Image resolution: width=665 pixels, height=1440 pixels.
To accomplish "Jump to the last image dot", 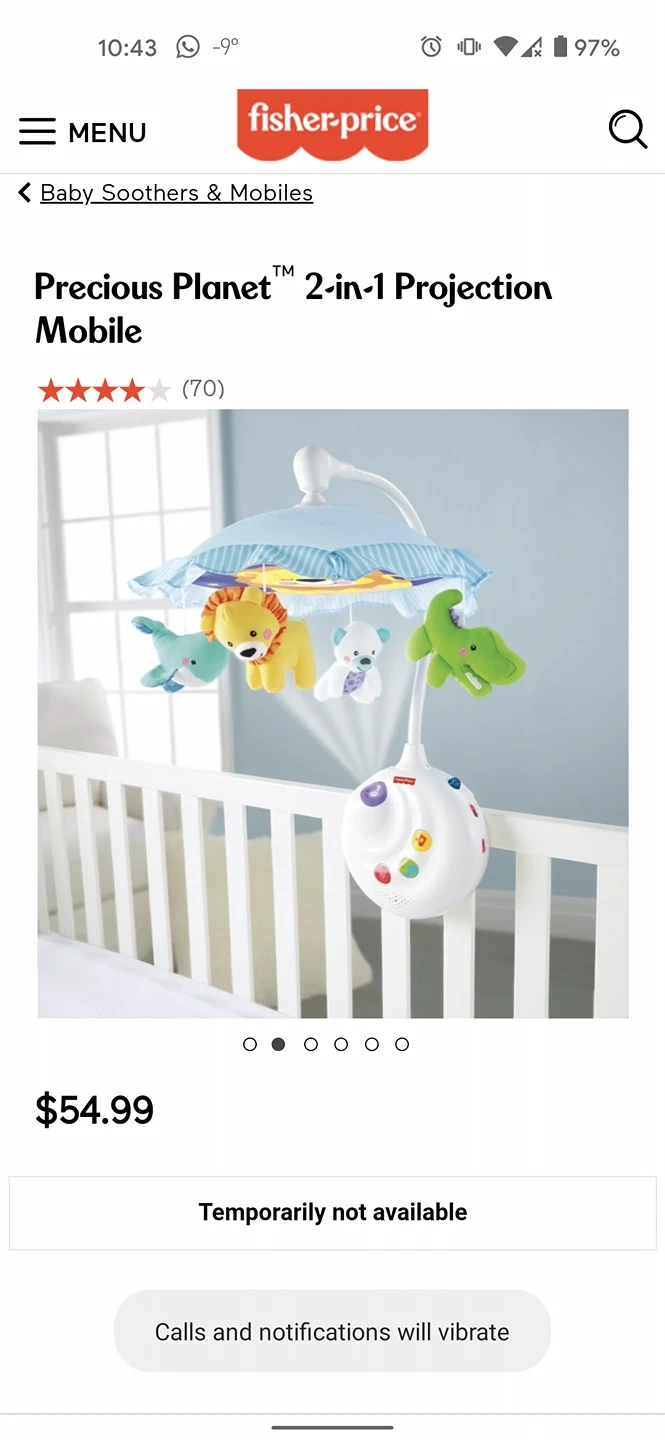I will click(402, 1044).
